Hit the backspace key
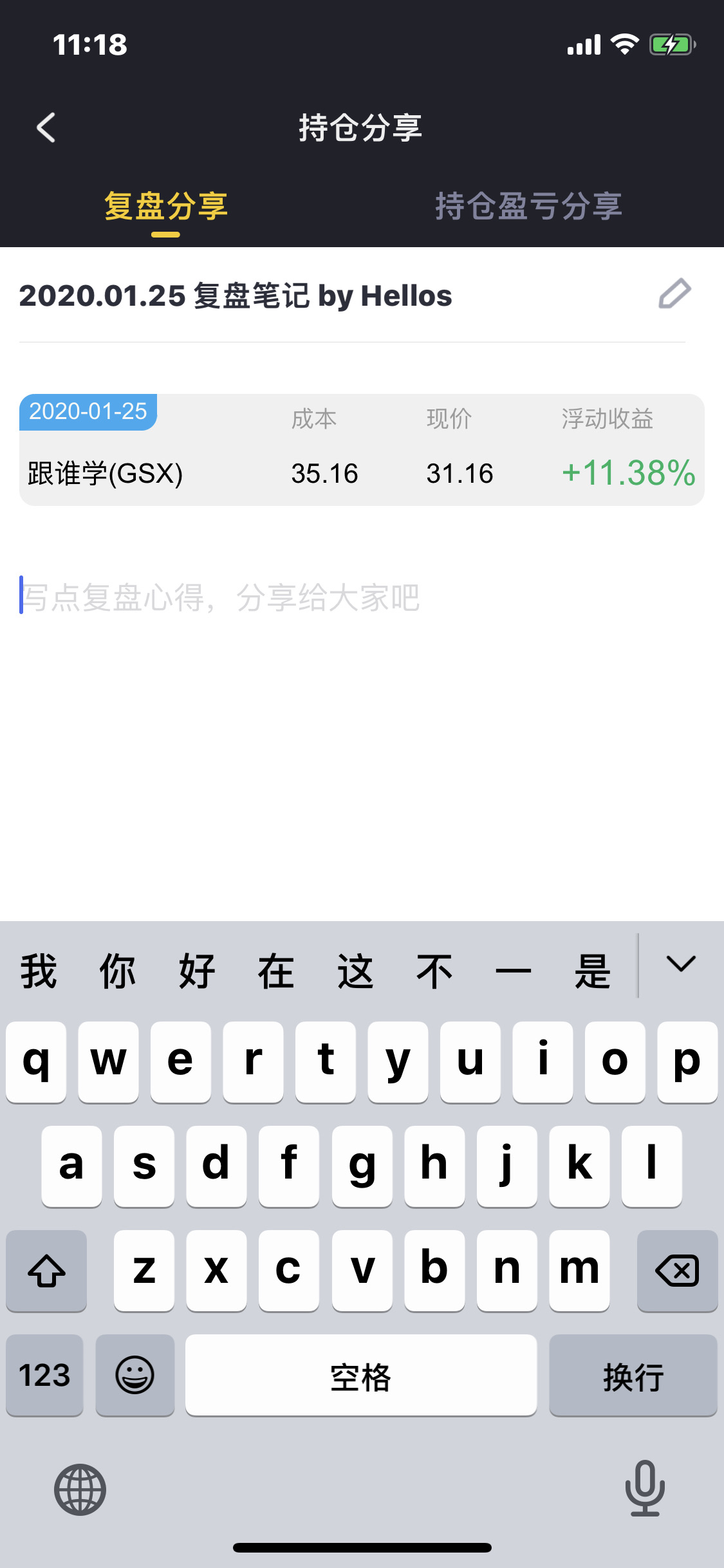Image resolution: width=724 pixels, height=1568 pixels. coord(677,1271)
